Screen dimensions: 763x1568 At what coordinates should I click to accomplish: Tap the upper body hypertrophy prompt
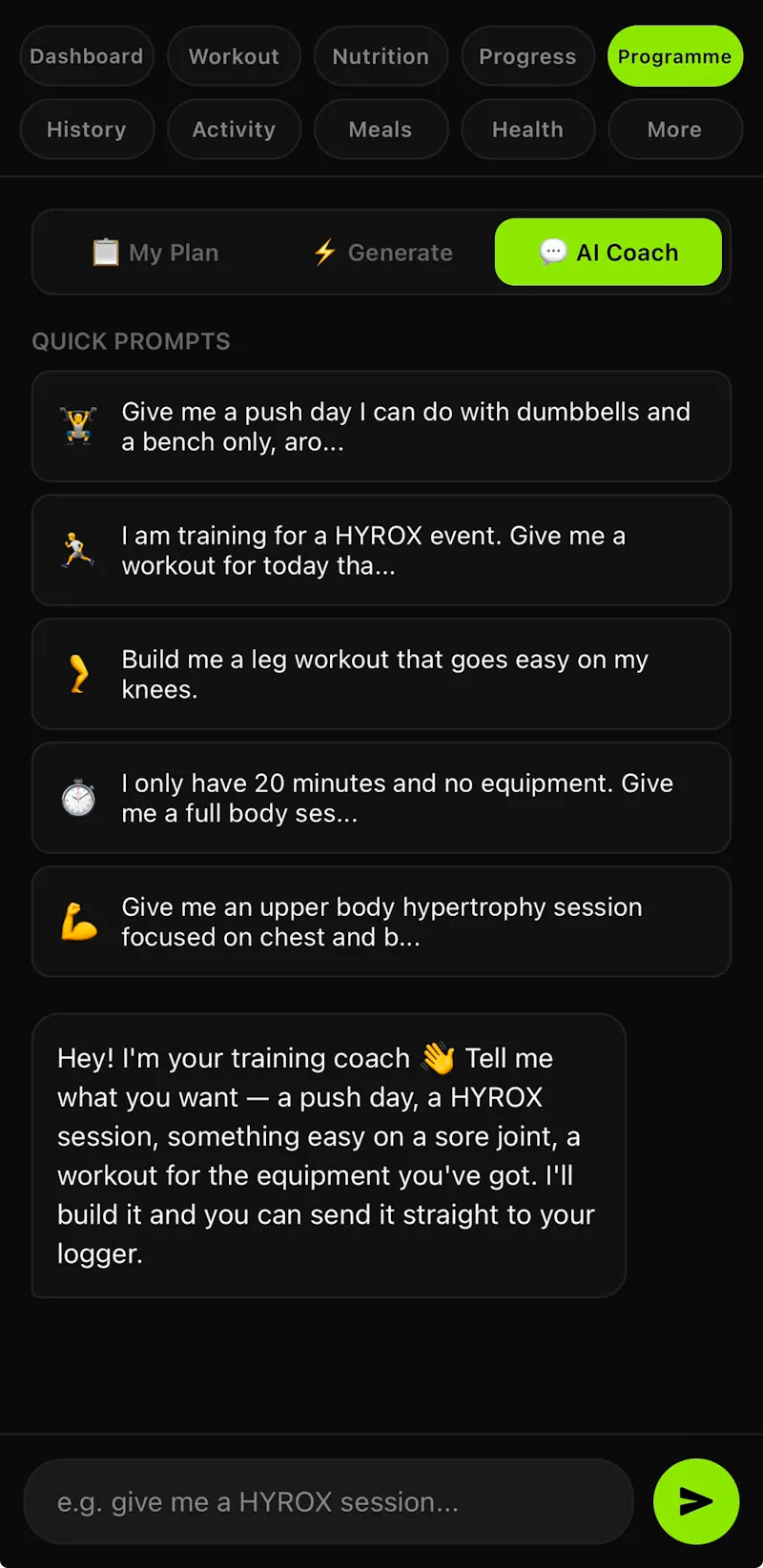tap(381, 922)
